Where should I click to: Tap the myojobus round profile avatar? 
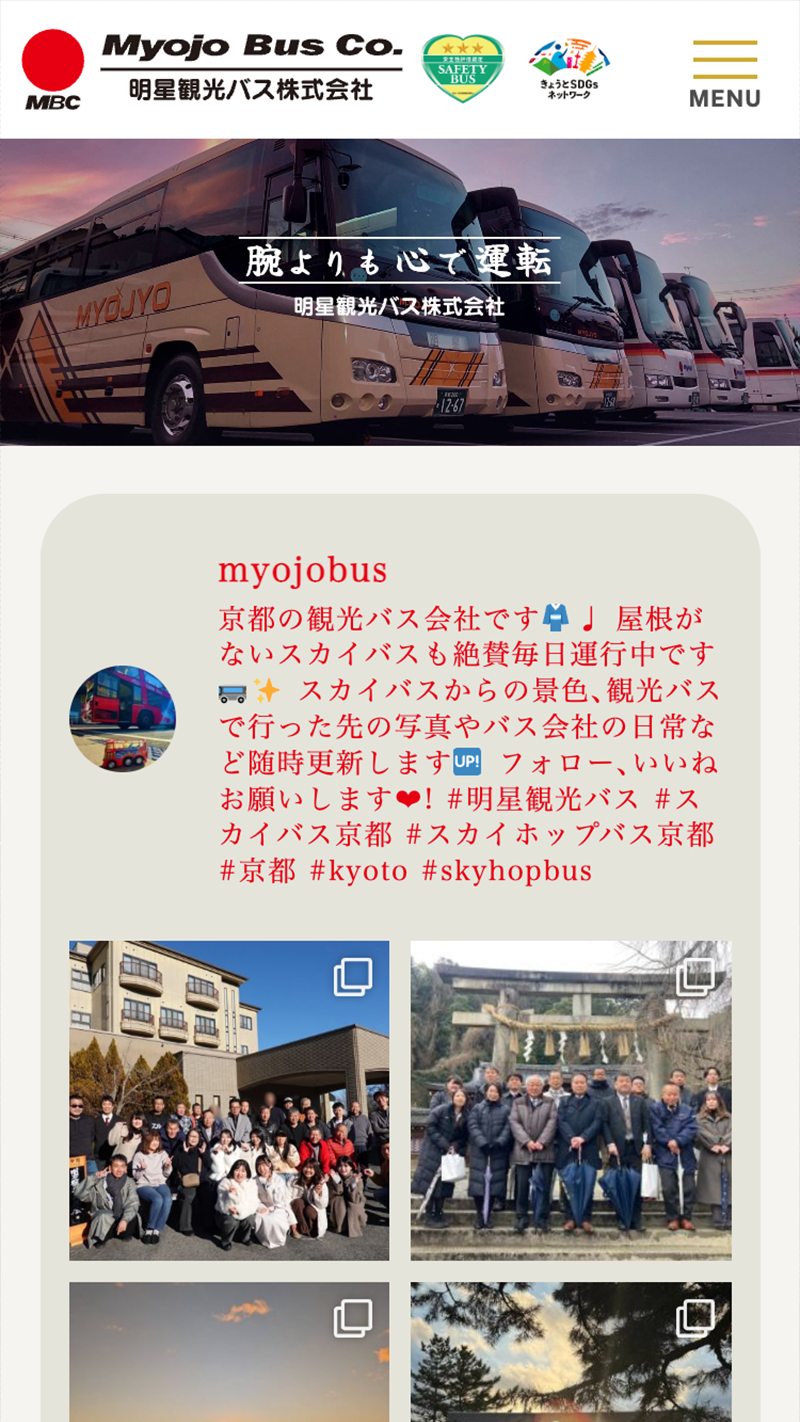click(x=123, y=718)
